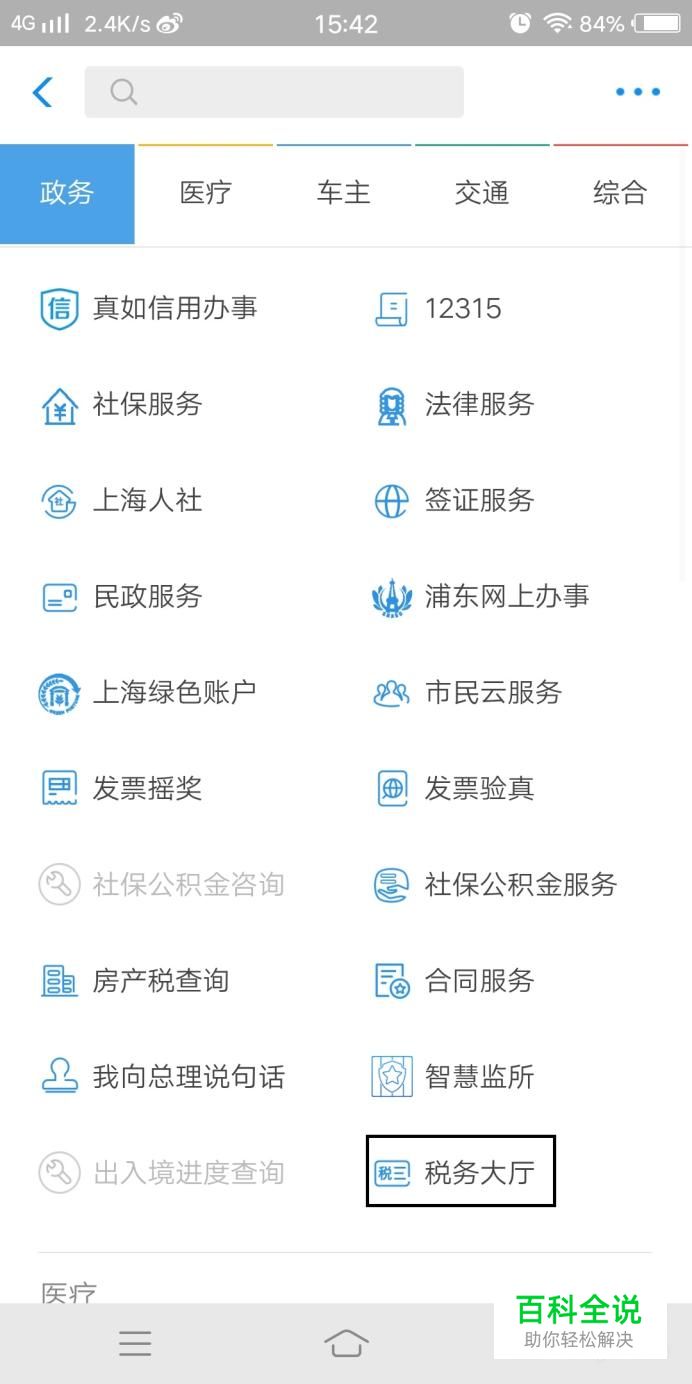692x1384 pixels.
Task: Open 法律服务
Action: 454,405
